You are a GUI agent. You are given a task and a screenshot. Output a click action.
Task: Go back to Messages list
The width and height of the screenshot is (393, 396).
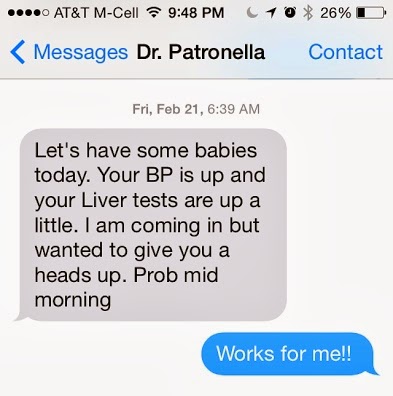[x=69, y=52]
